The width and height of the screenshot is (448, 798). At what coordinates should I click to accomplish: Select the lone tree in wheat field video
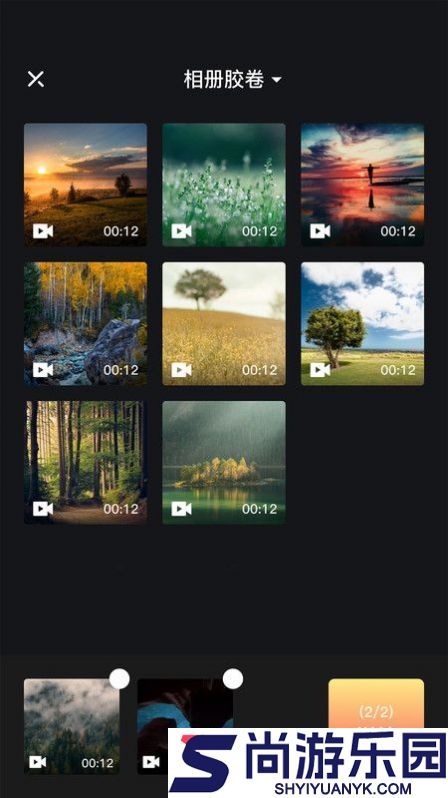pyautogui.click(x=224, y=324)
